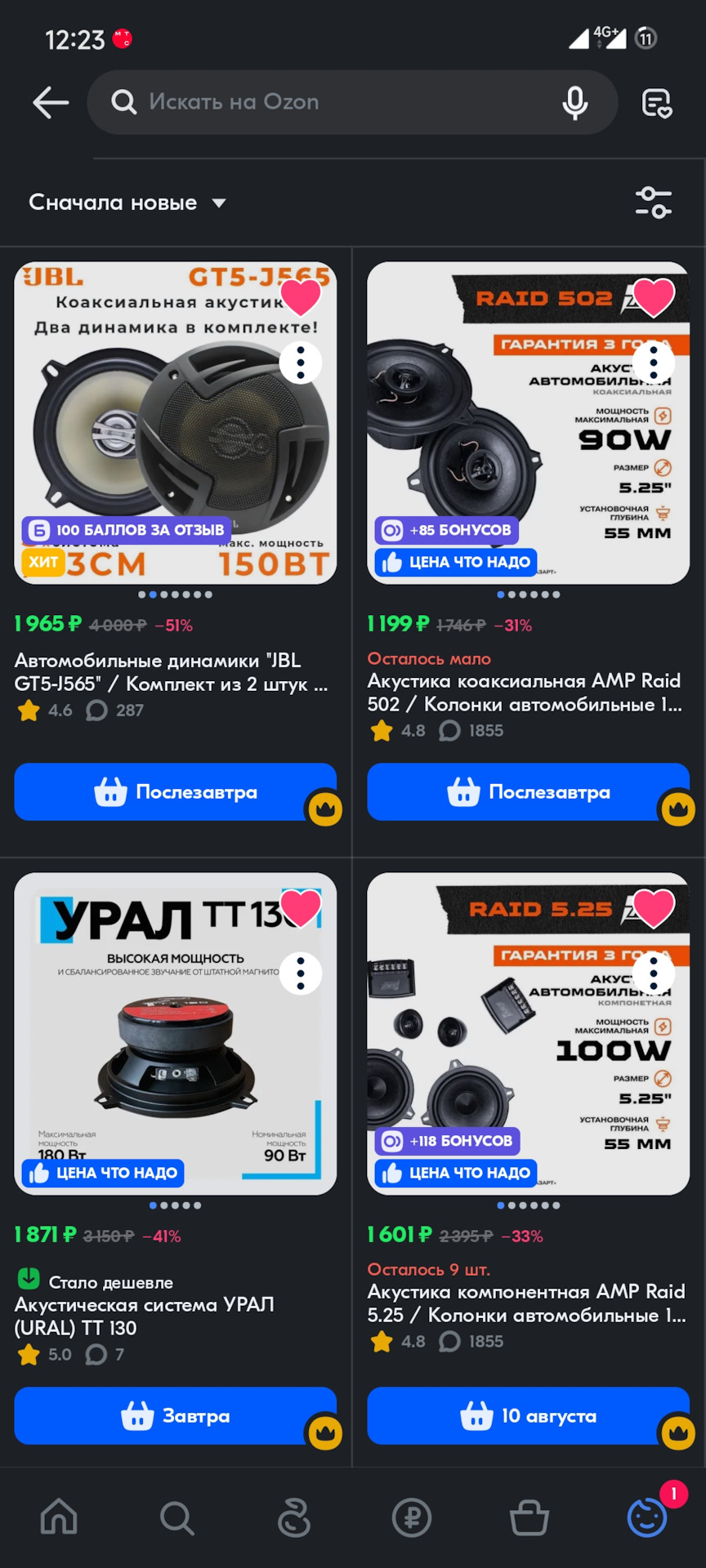Unlike the AMP Raid 5.25 product

coord(654,908)
